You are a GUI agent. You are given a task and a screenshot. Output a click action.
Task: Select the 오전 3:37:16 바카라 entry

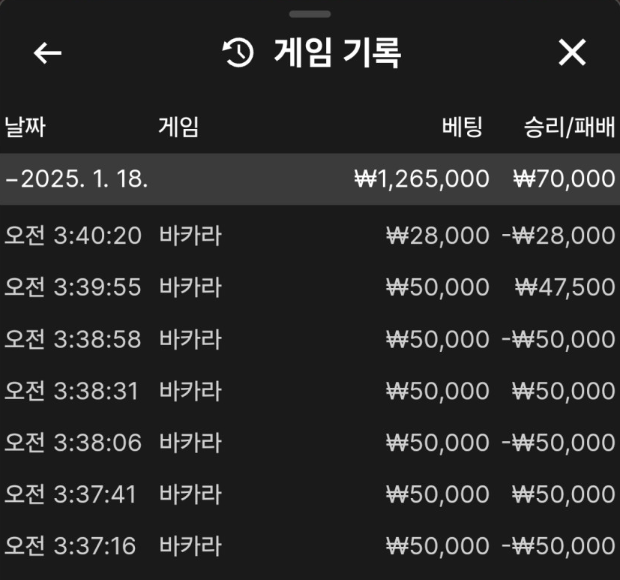click(x=310, y=546)
